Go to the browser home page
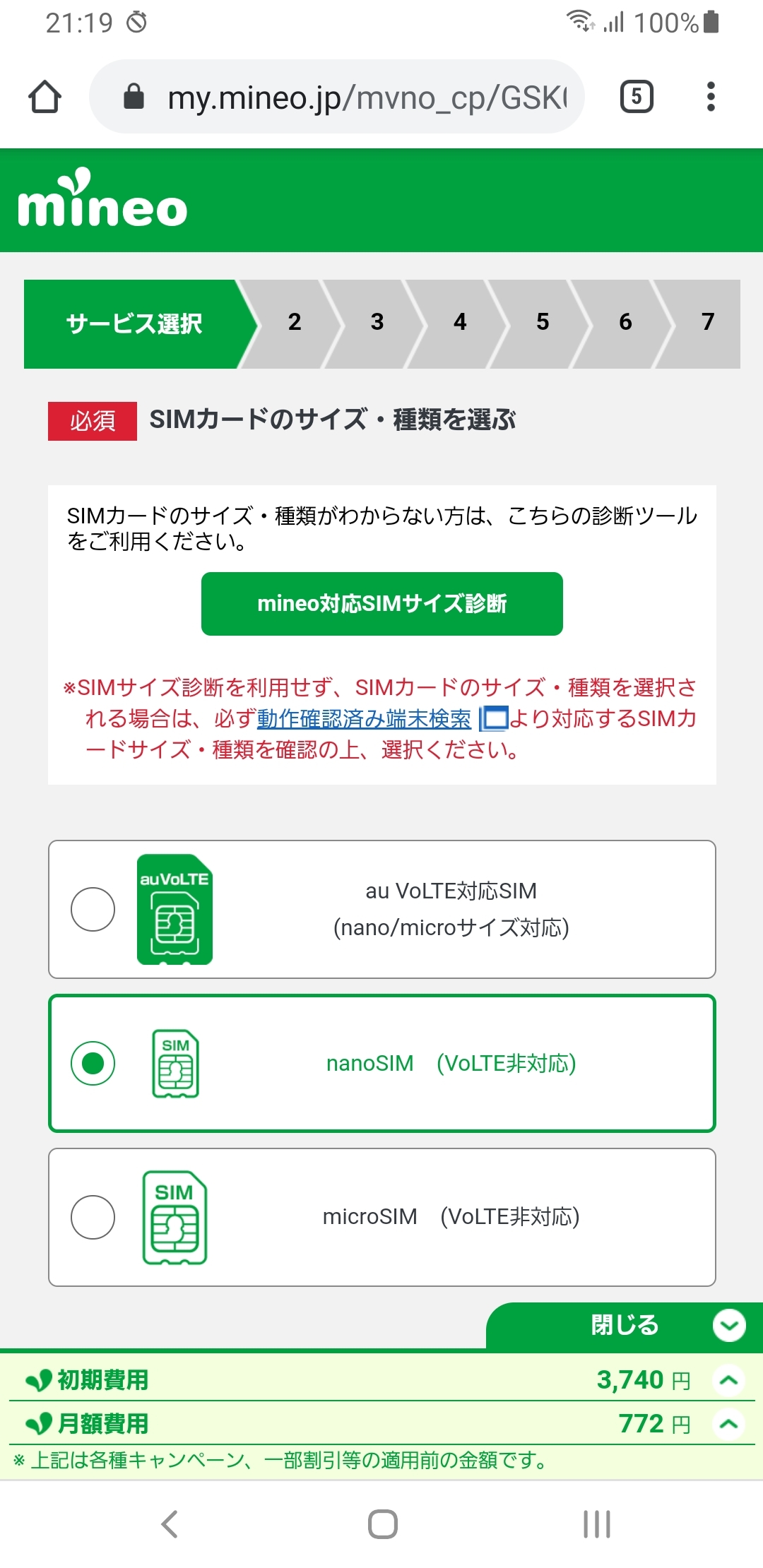Viewport: 763px width, 1568px height. click(x=45, y=97)
